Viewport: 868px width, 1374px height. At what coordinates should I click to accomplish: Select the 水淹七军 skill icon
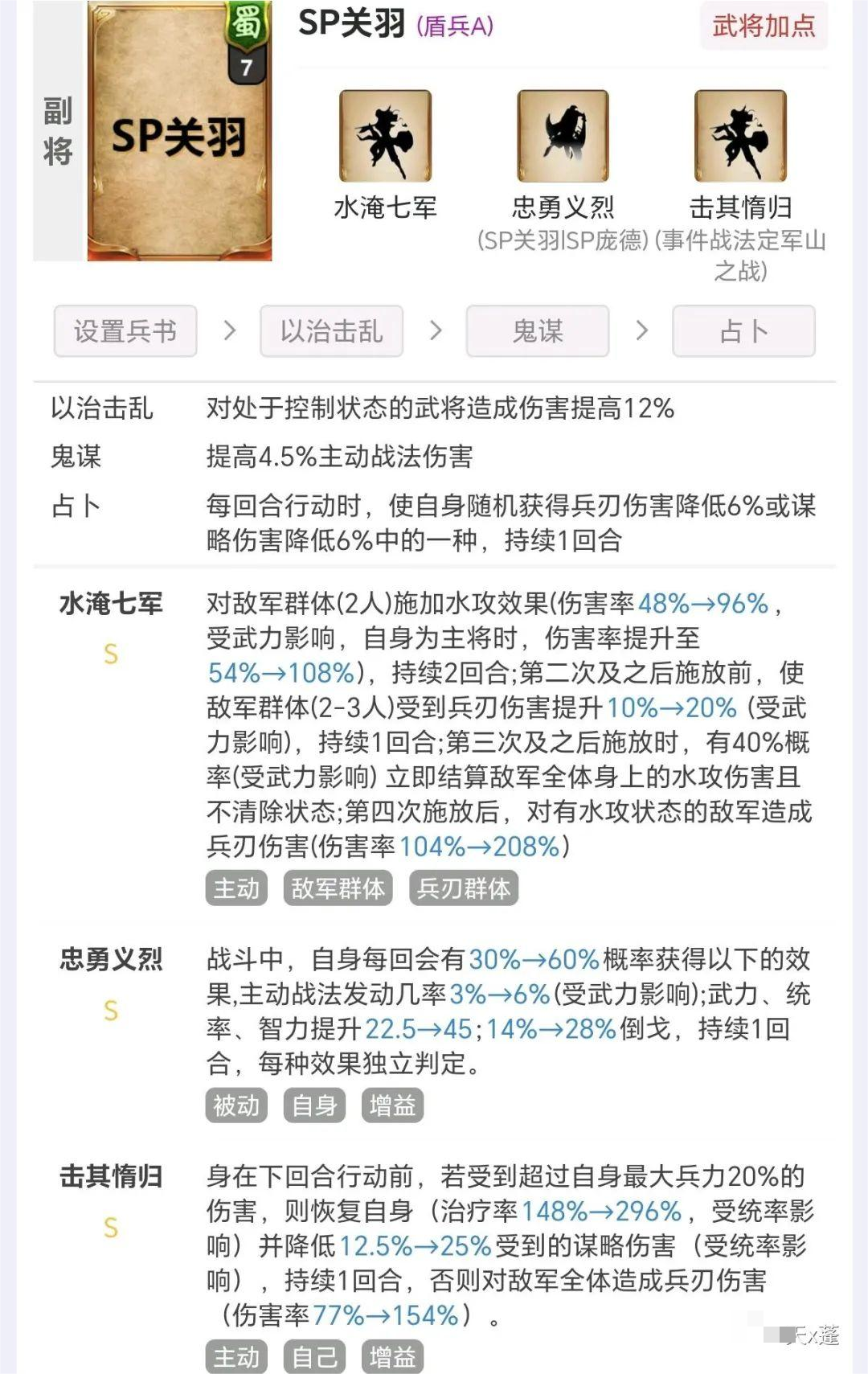[386, 136]
